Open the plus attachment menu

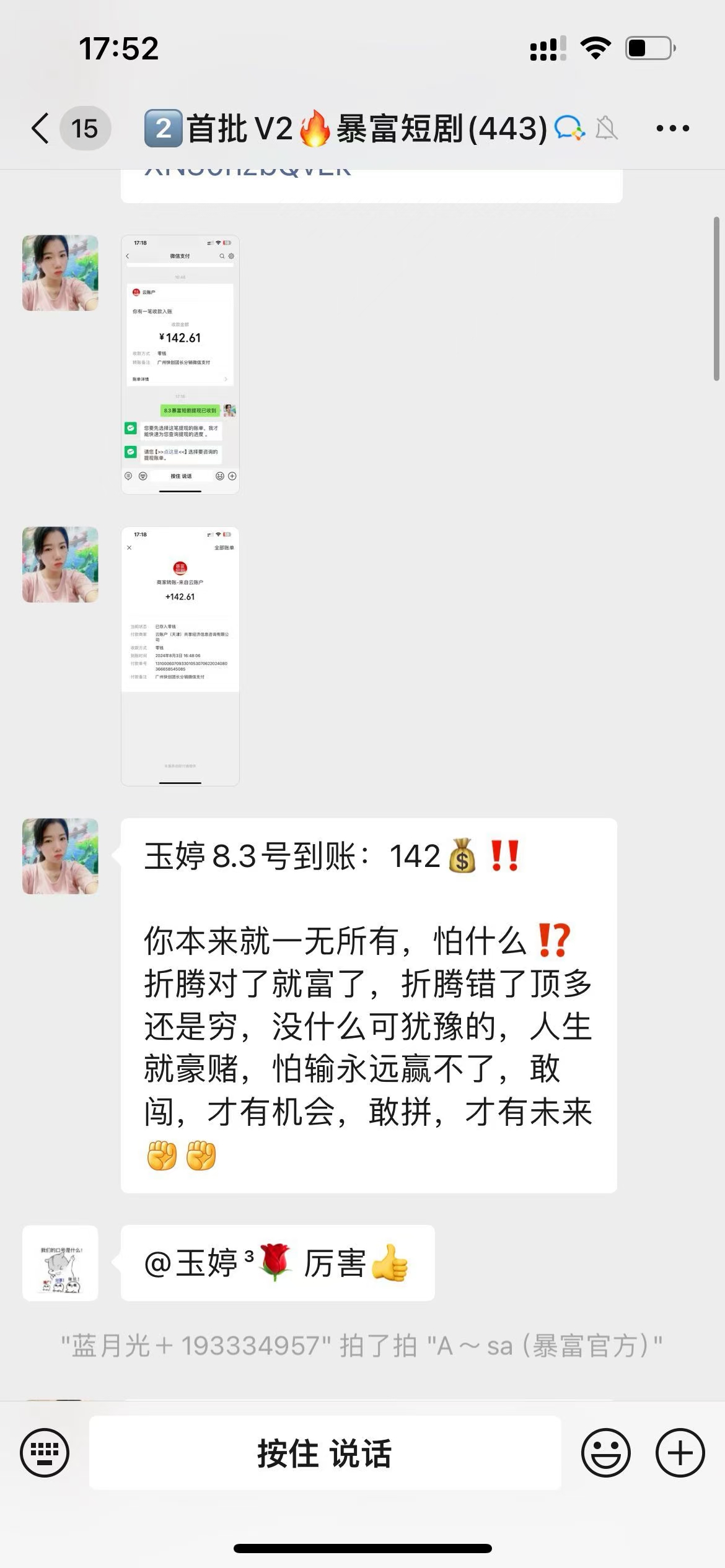tap(680, 1452)
